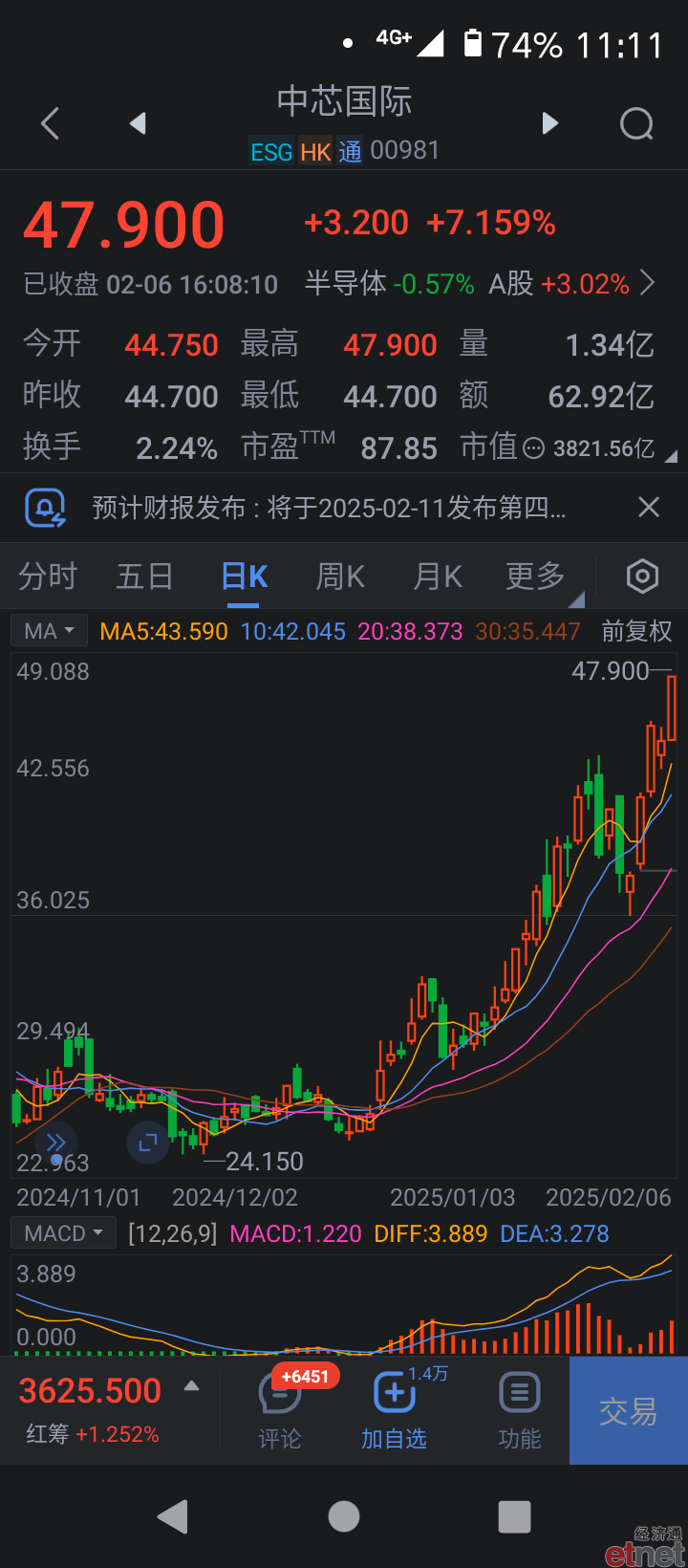
Task: Dismiss the earnings release banner
Action: click(x=649, y=507)
